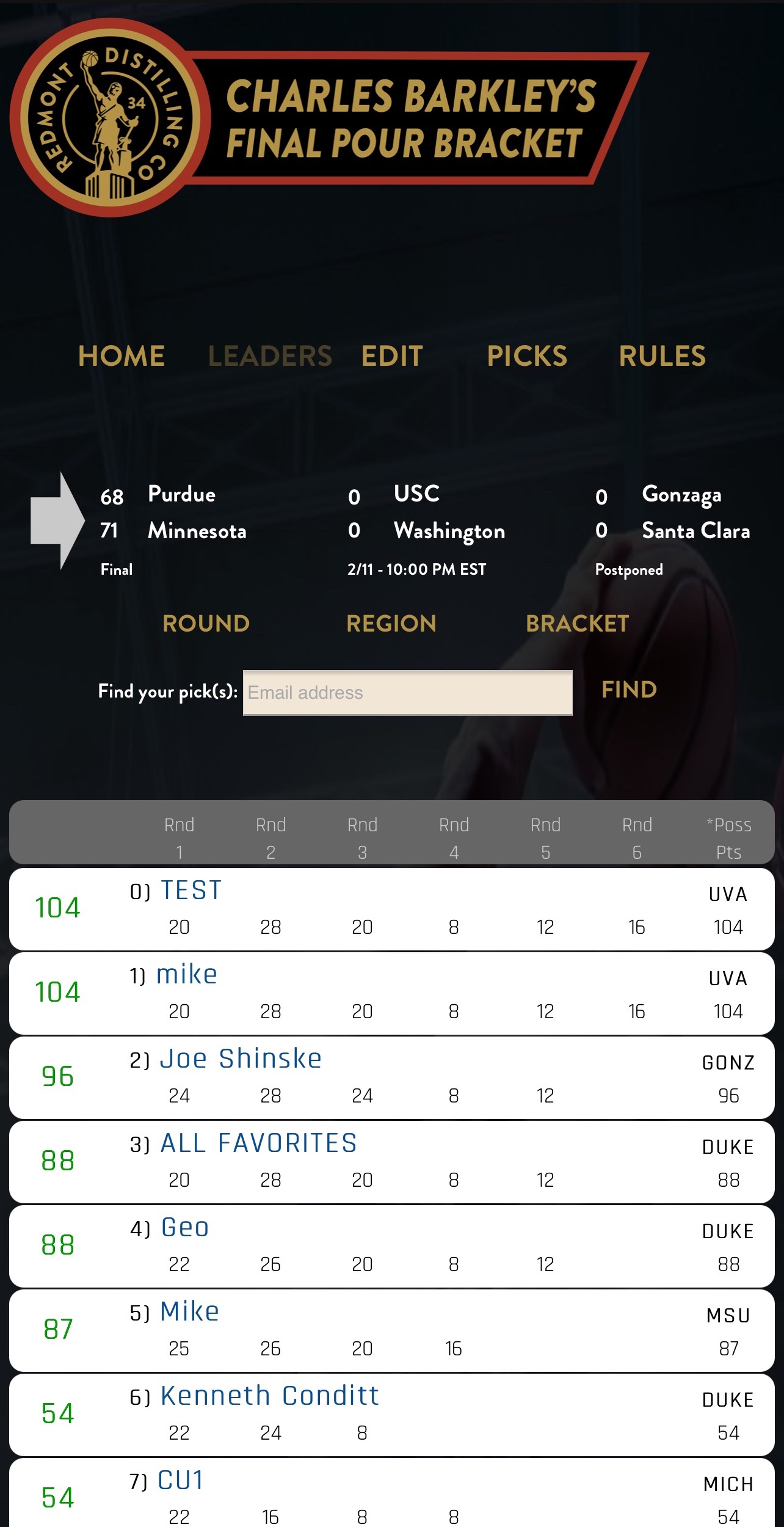This screenshot has width=784, height=1527.
Task: Open the BRACKET view
Action: [577, 624]
